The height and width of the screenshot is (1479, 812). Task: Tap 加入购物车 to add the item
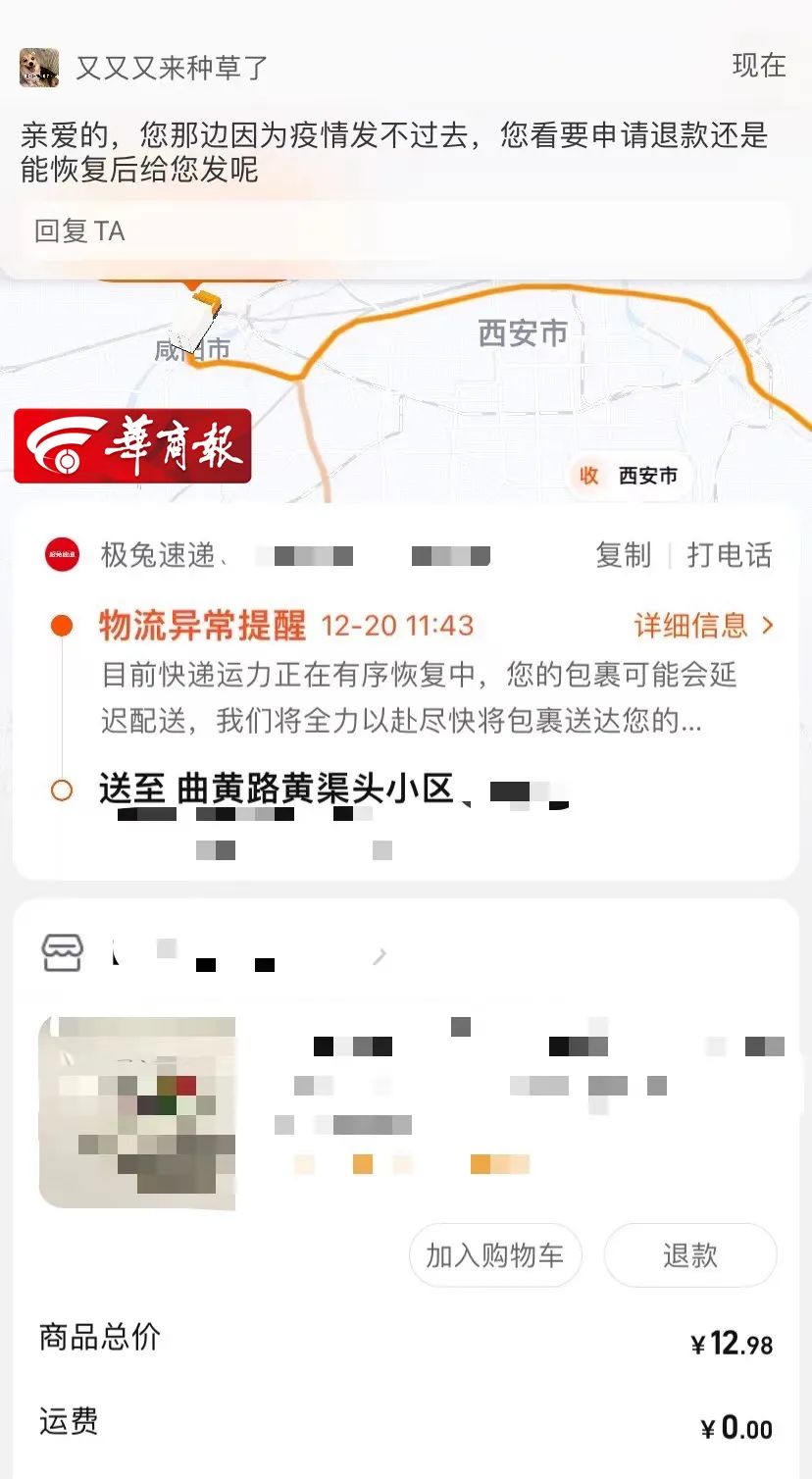494,1255
